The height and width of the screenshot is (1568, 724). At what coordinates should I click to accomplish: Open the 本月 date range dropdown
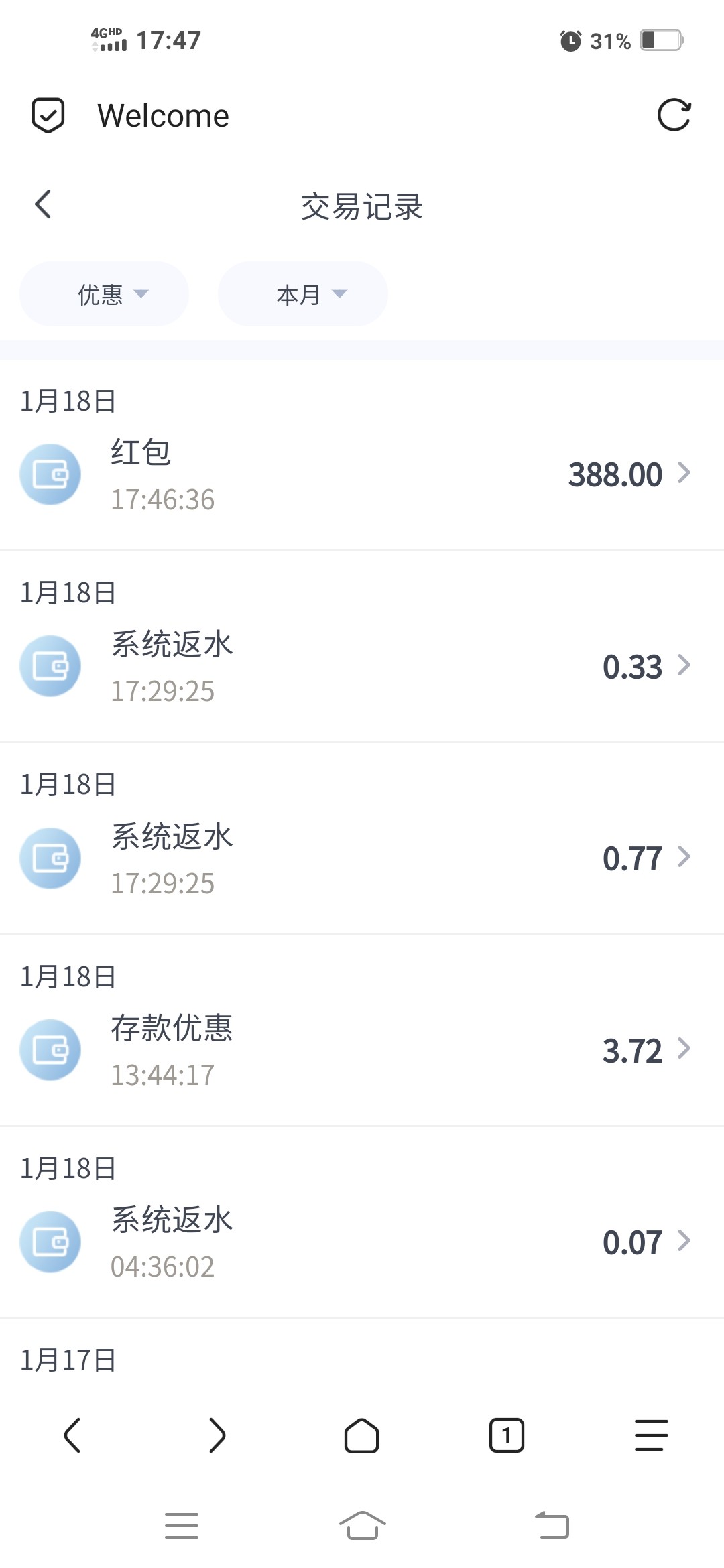tap(303, 294)
